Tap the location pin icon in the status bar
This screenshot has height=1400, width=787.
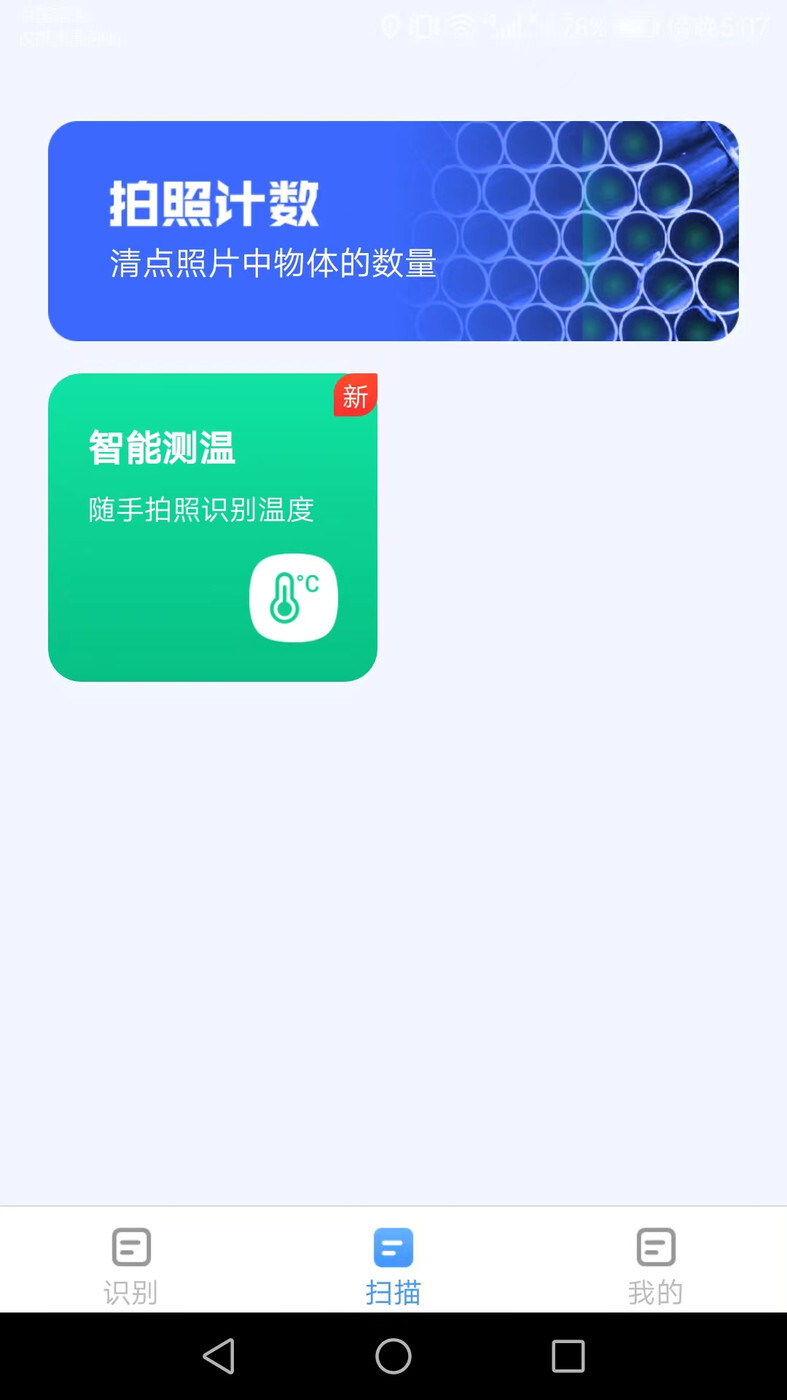tap(390, 27)
